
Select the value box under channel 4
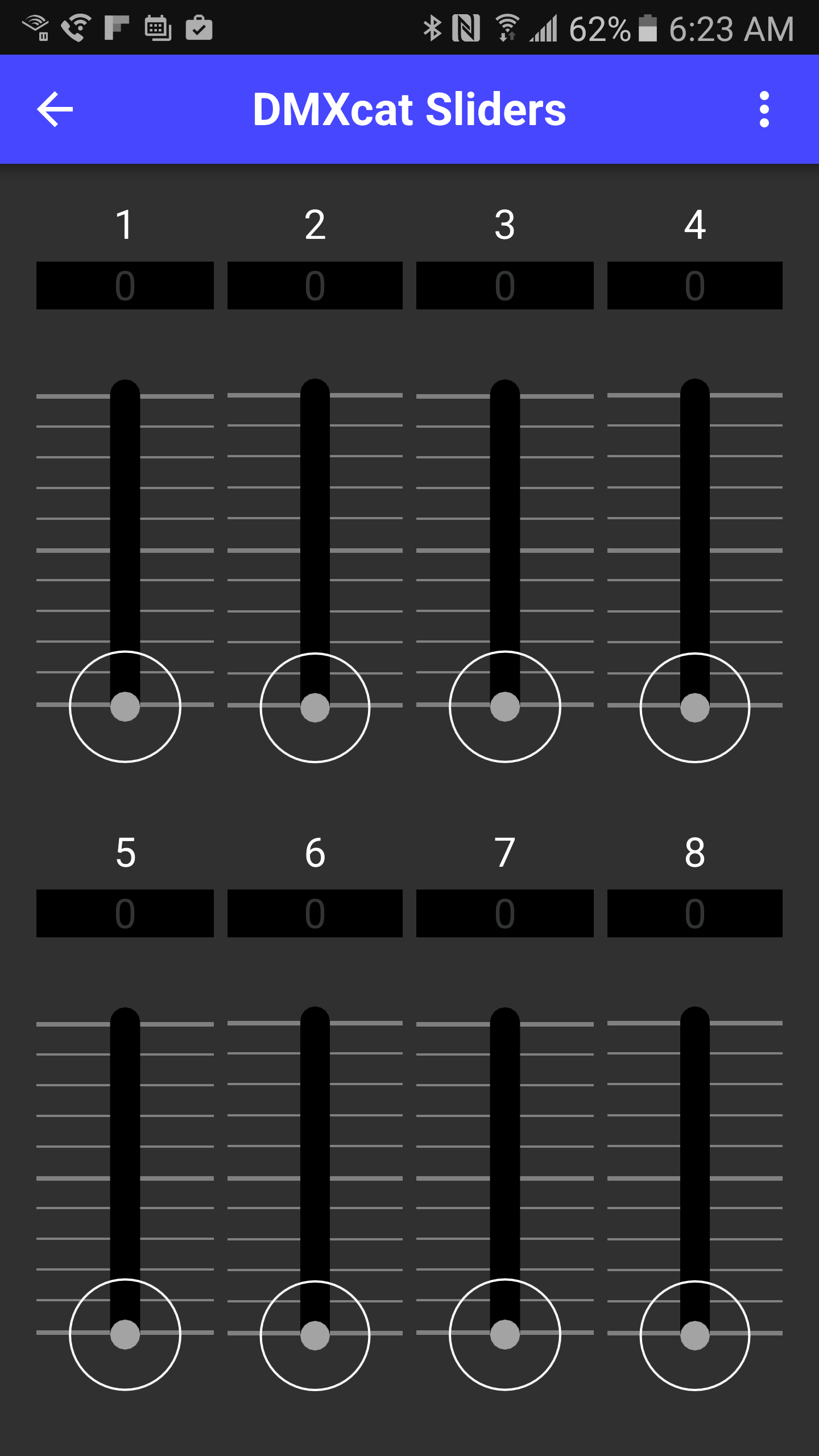tap(695, 286)
